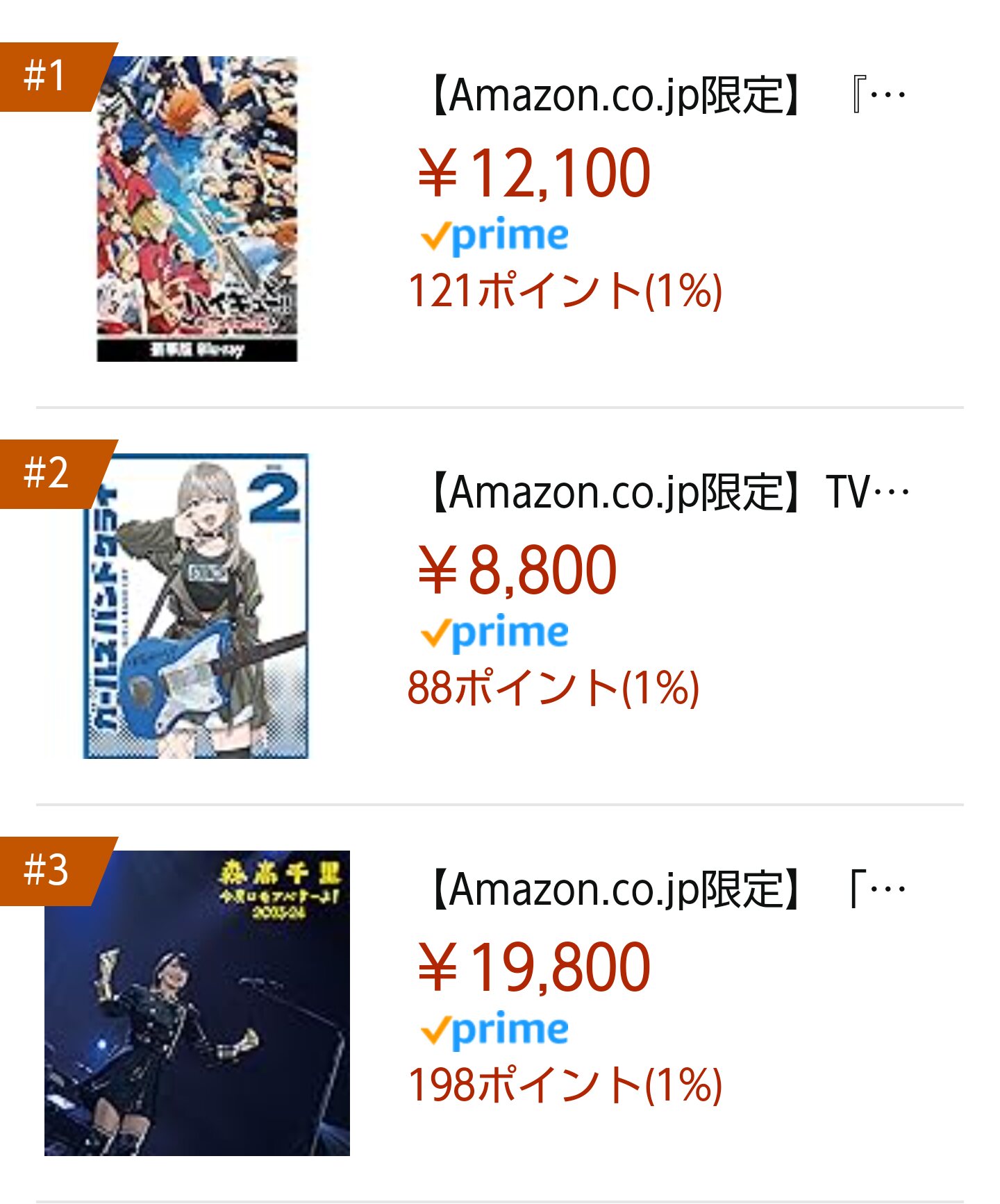
Task: Open the #1 product title link priced ¥12,100
Action: click(x=668, y=95)
